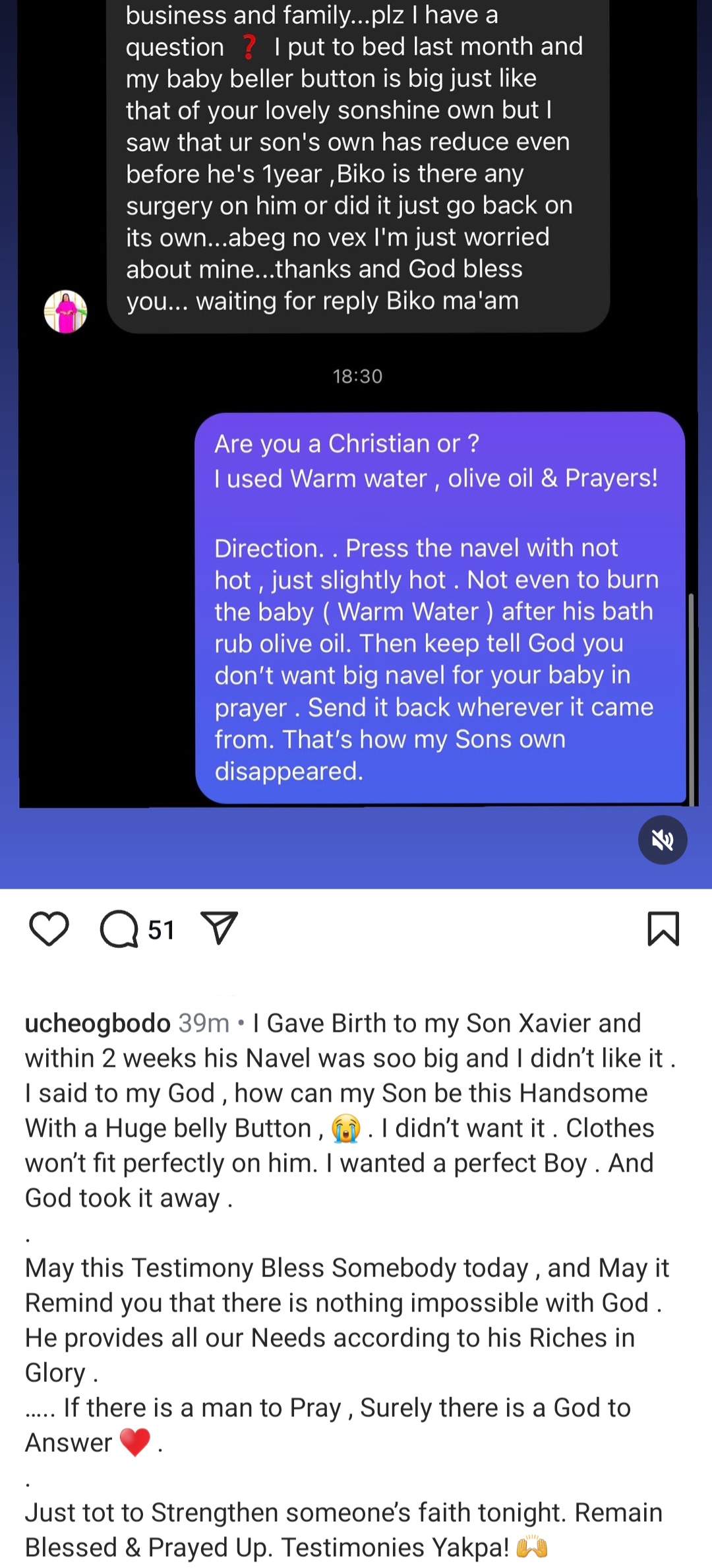Bookmark this post
The height and width of the screenshot is (1568, 712).
coord(663,929)
